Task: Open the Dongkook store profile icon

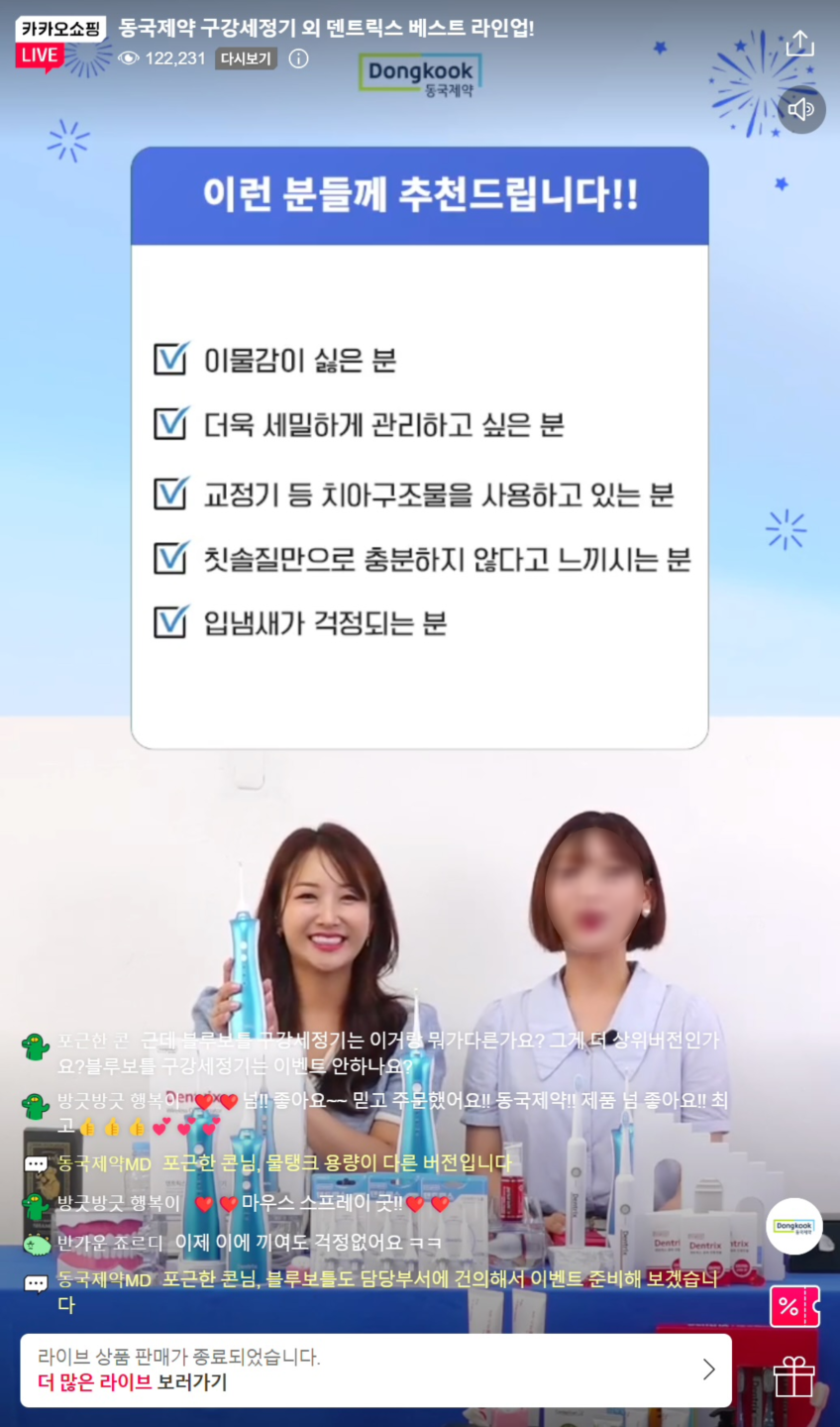Action: 793,1226
